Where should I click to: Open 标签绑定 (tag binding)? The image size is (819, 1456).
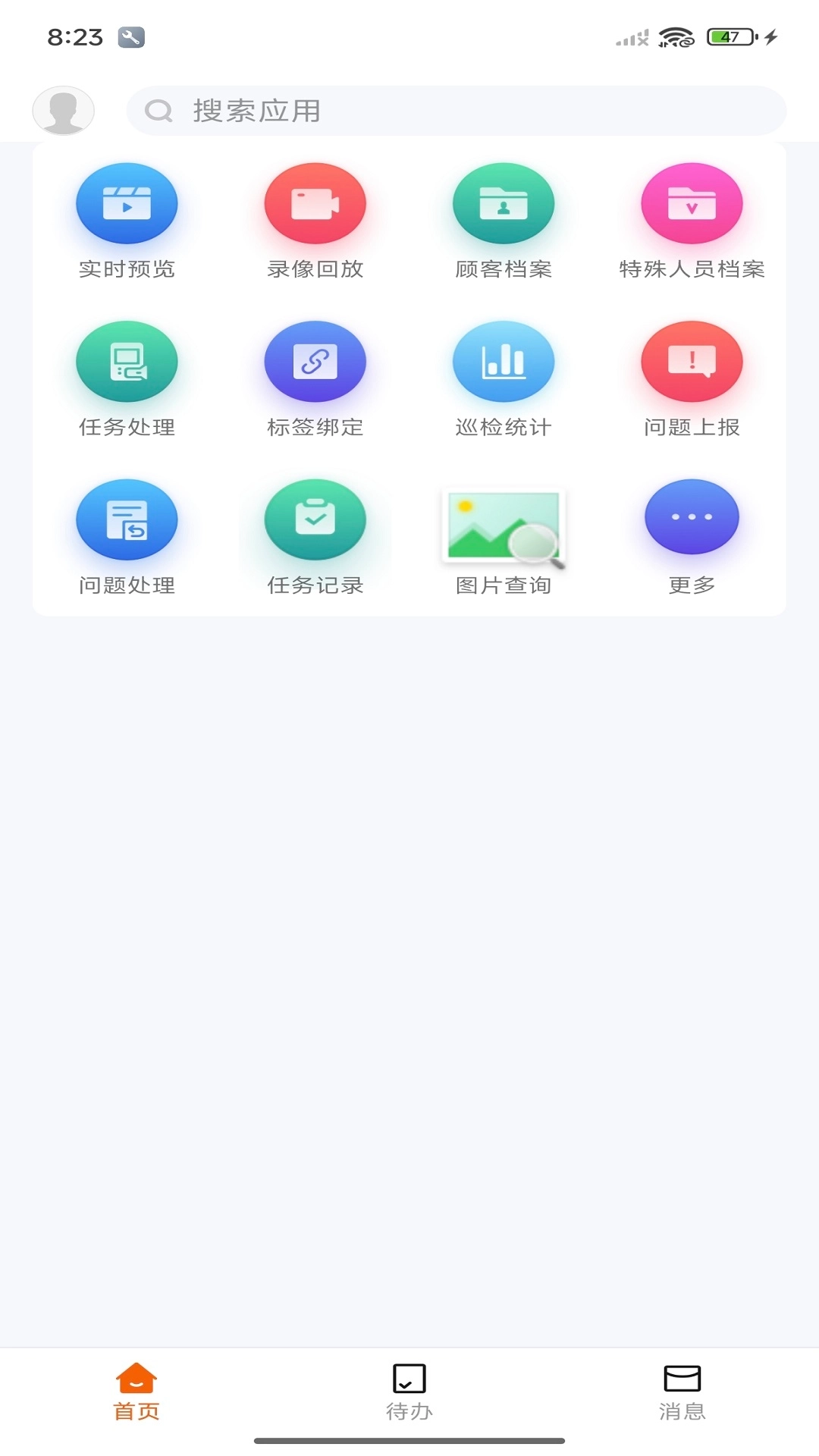315,362
